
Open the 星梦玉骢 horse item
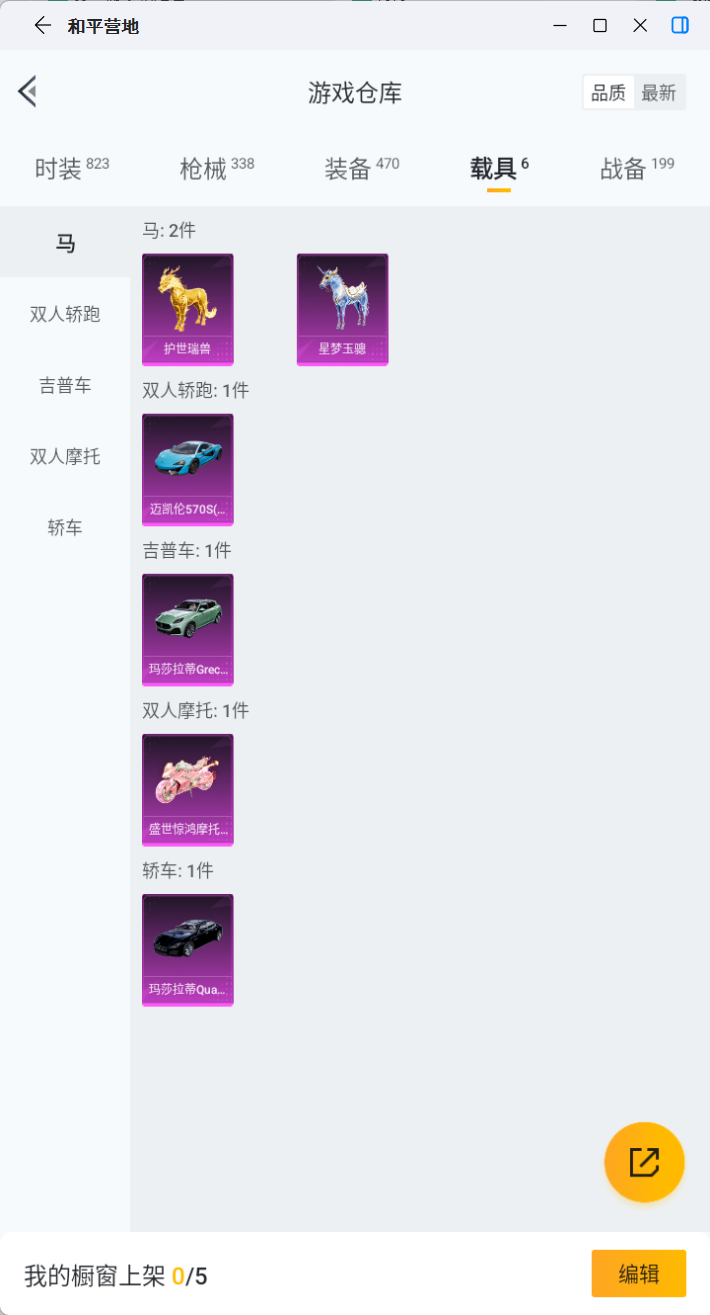point(342,309)
